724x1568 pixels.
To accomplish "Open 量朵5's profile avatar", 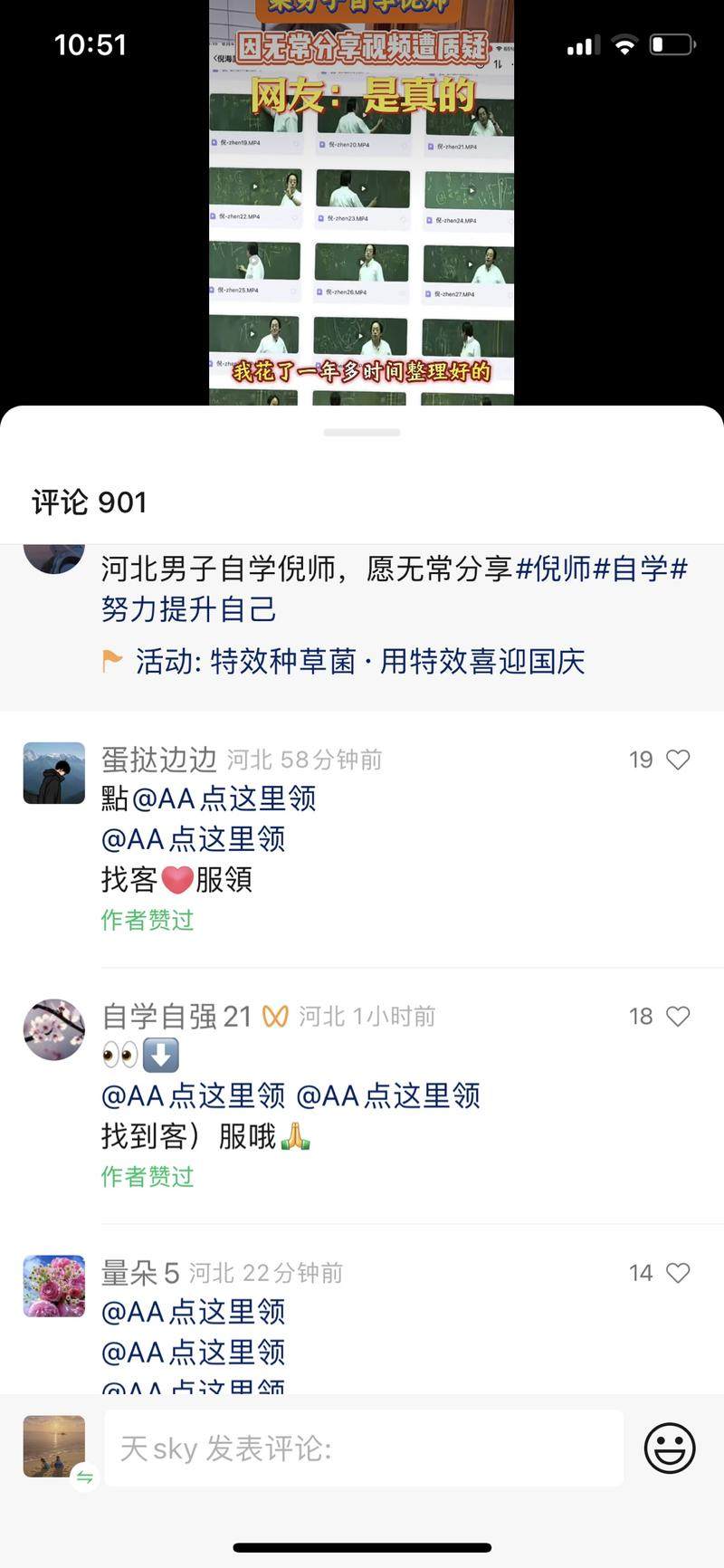I will [x=54, y=1286].
